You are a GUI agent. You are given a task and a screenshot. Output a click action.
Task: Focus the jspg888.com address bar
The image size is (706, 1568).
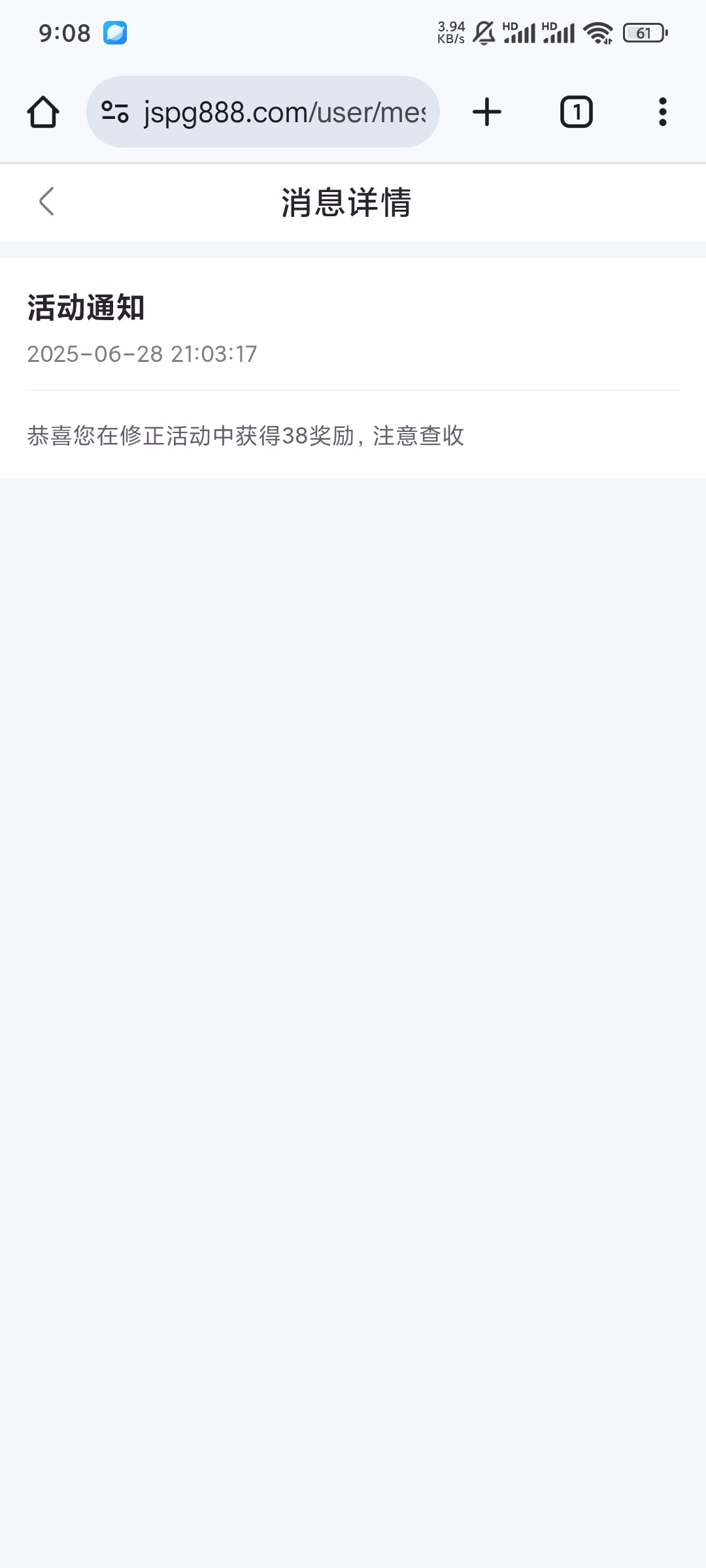[284, 112]
